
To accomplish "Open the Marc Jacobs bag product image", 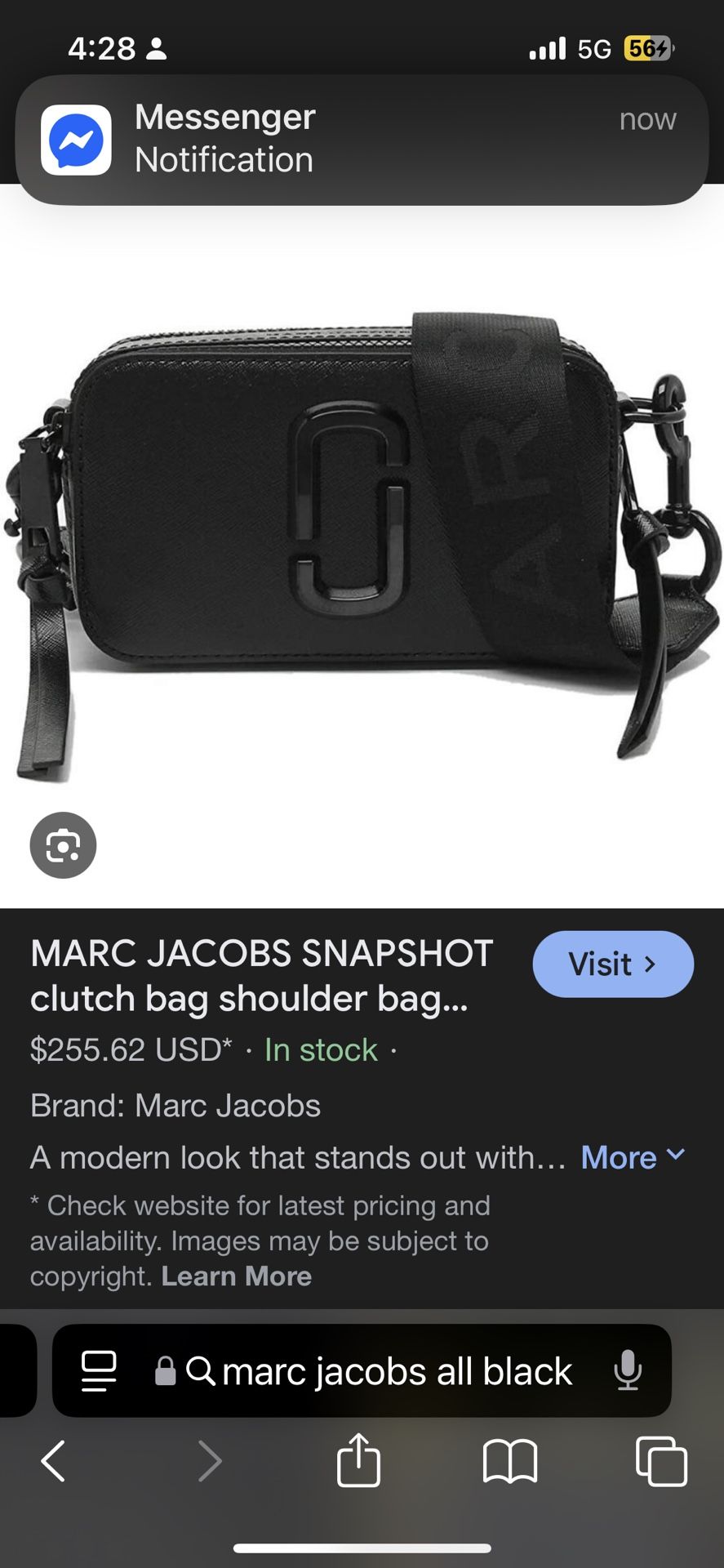I will click(x=362, y=539).
